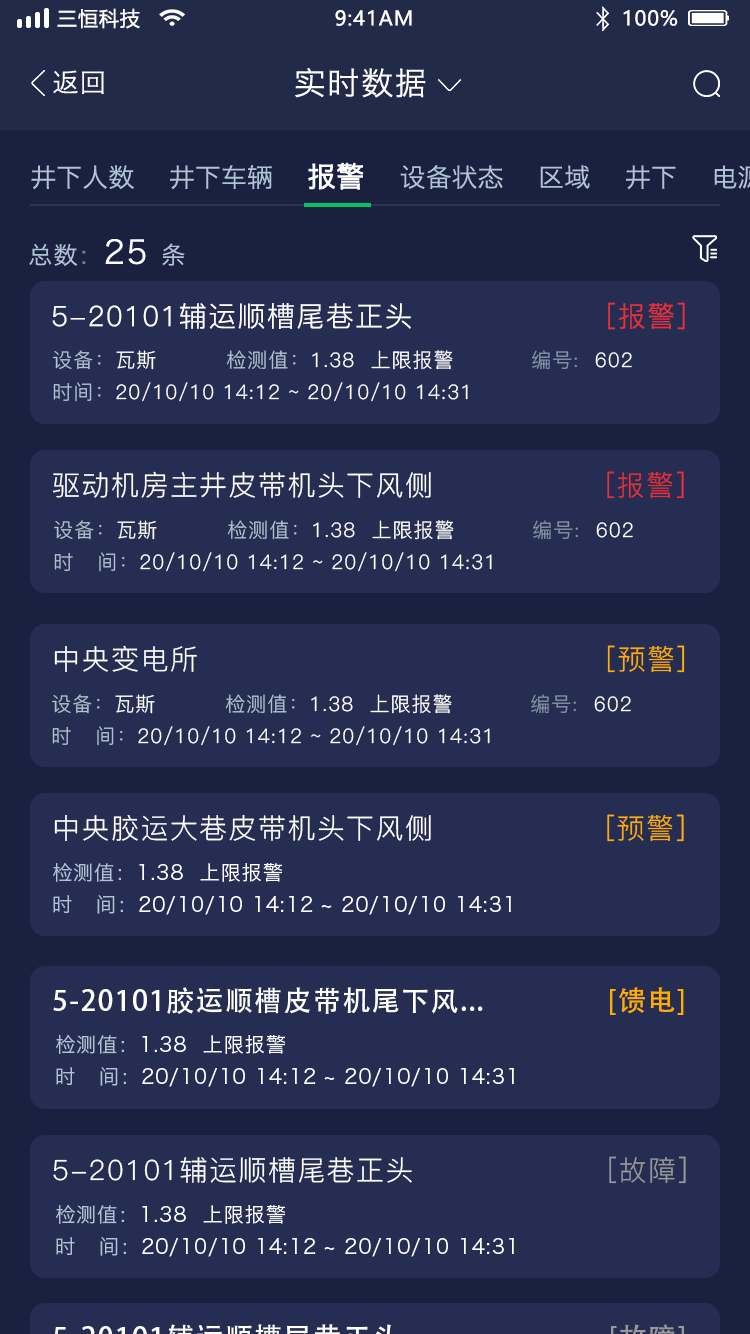Switch to the 区域 tab

tap(565, 178)
